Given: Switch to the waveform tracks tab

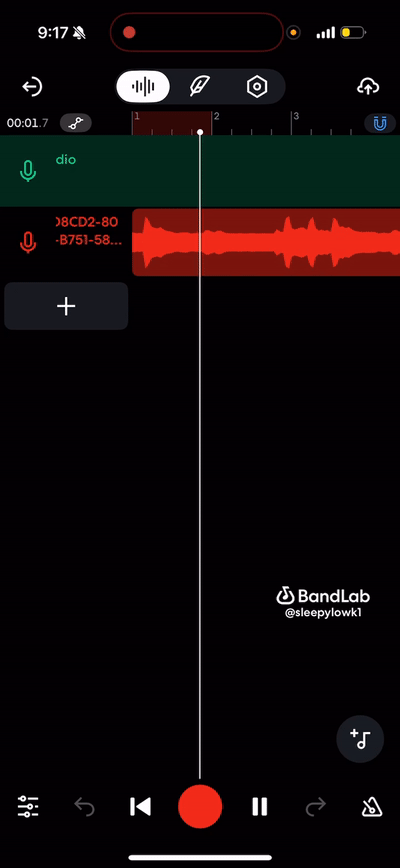Looking at the screenshot, I should 143,86.
